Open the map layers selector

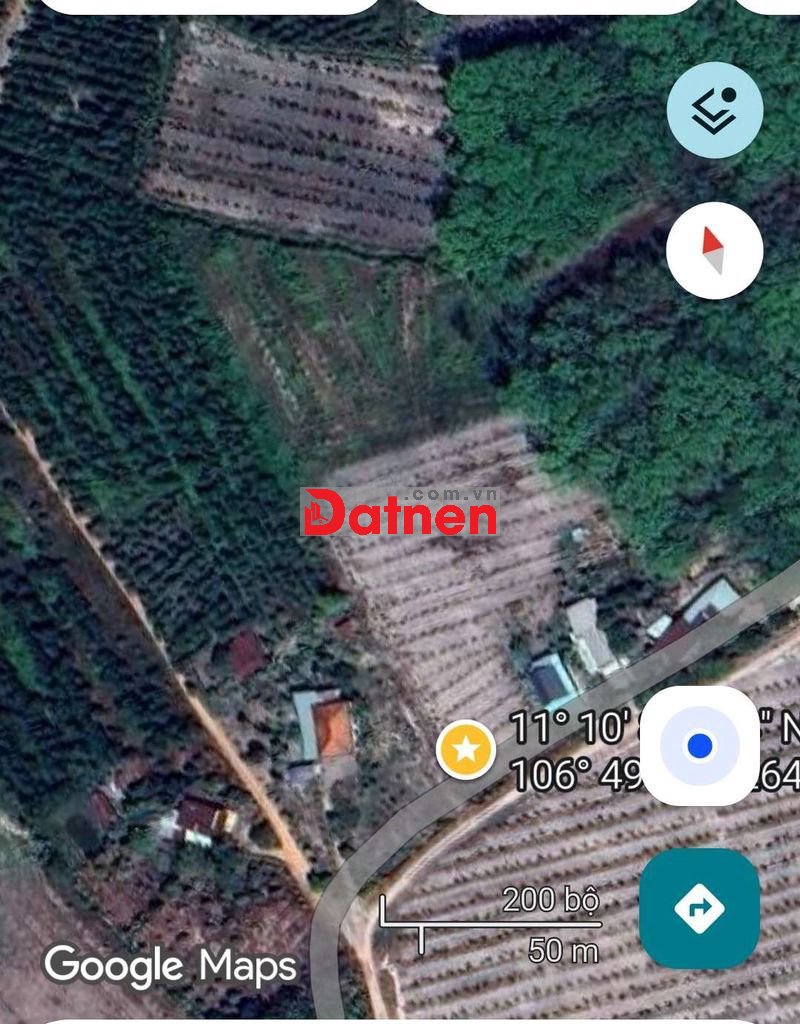pyautogui.click(x=714, y=110)
